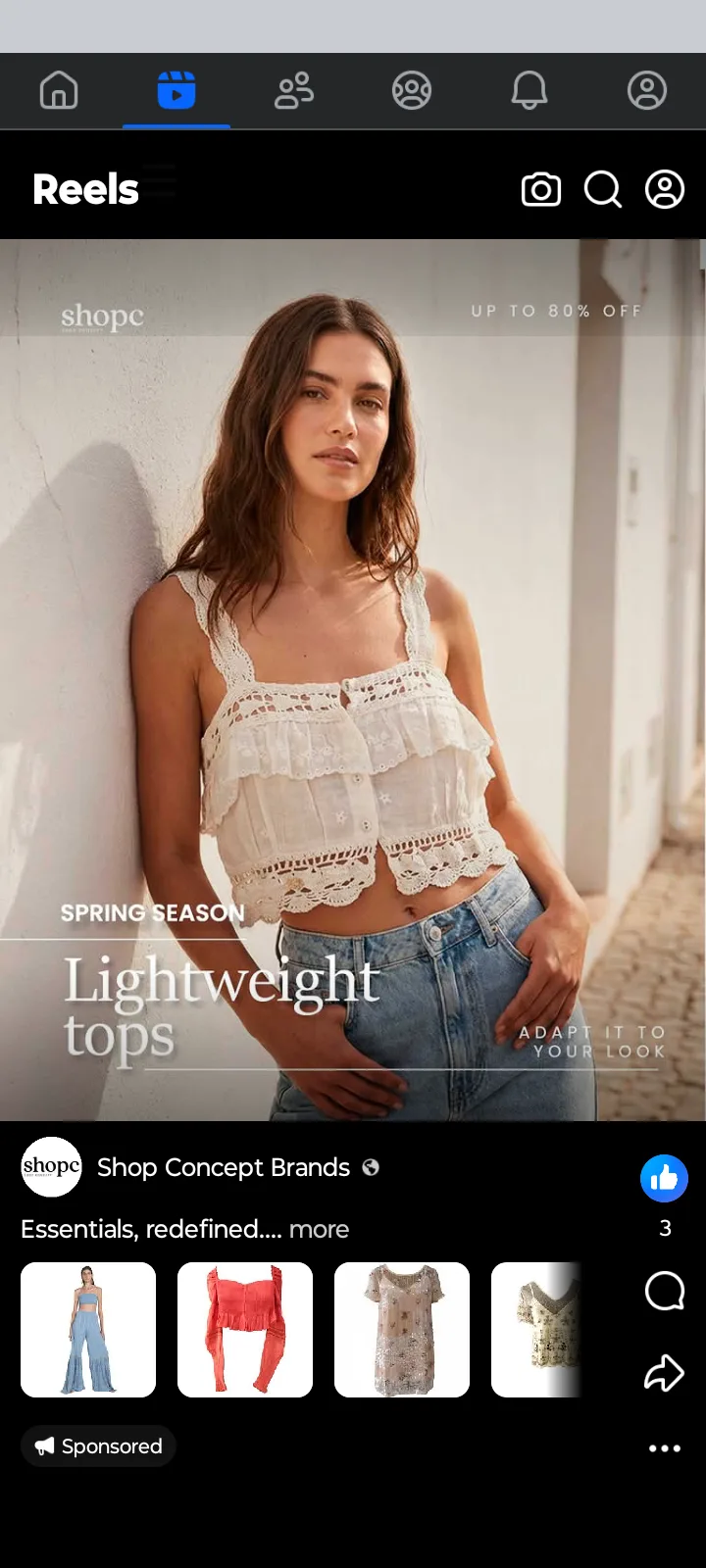
Task: Open the comments on this reel
Action: [x=665, y=1292]
